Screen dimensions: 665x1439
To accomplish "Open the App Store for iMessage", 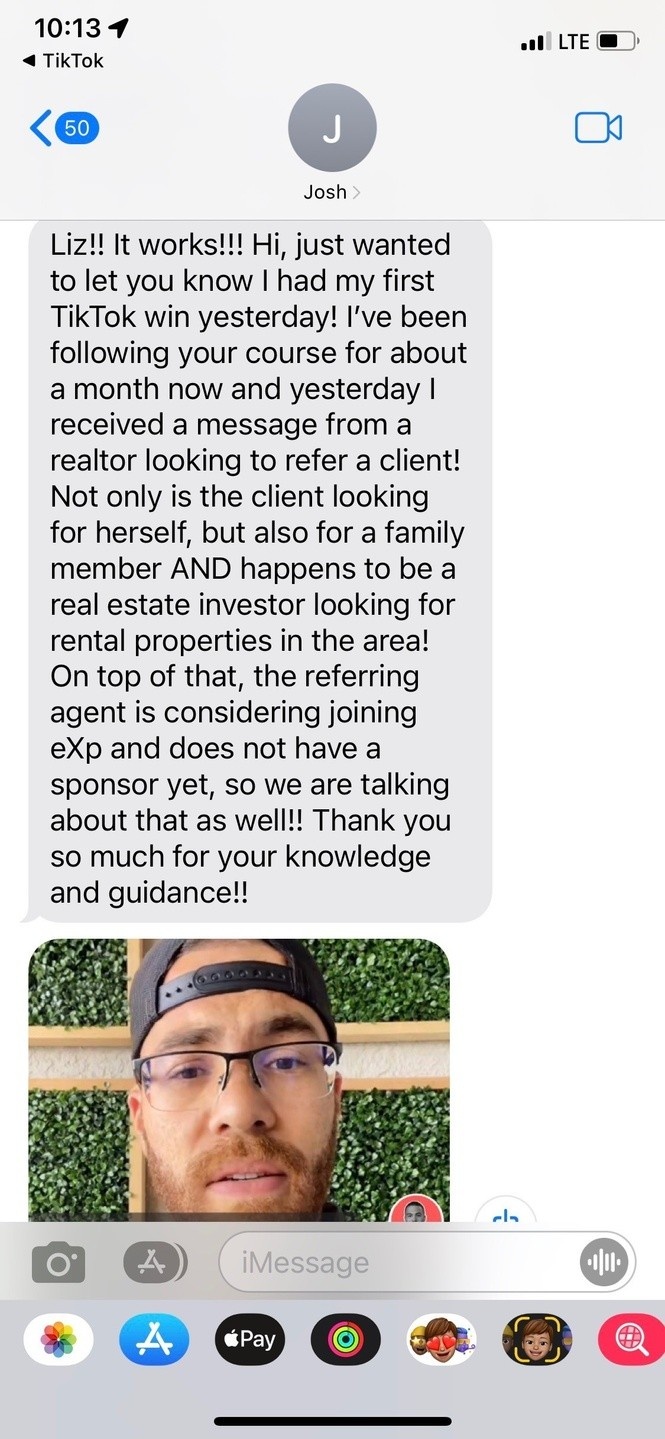I will point(153,1339).
